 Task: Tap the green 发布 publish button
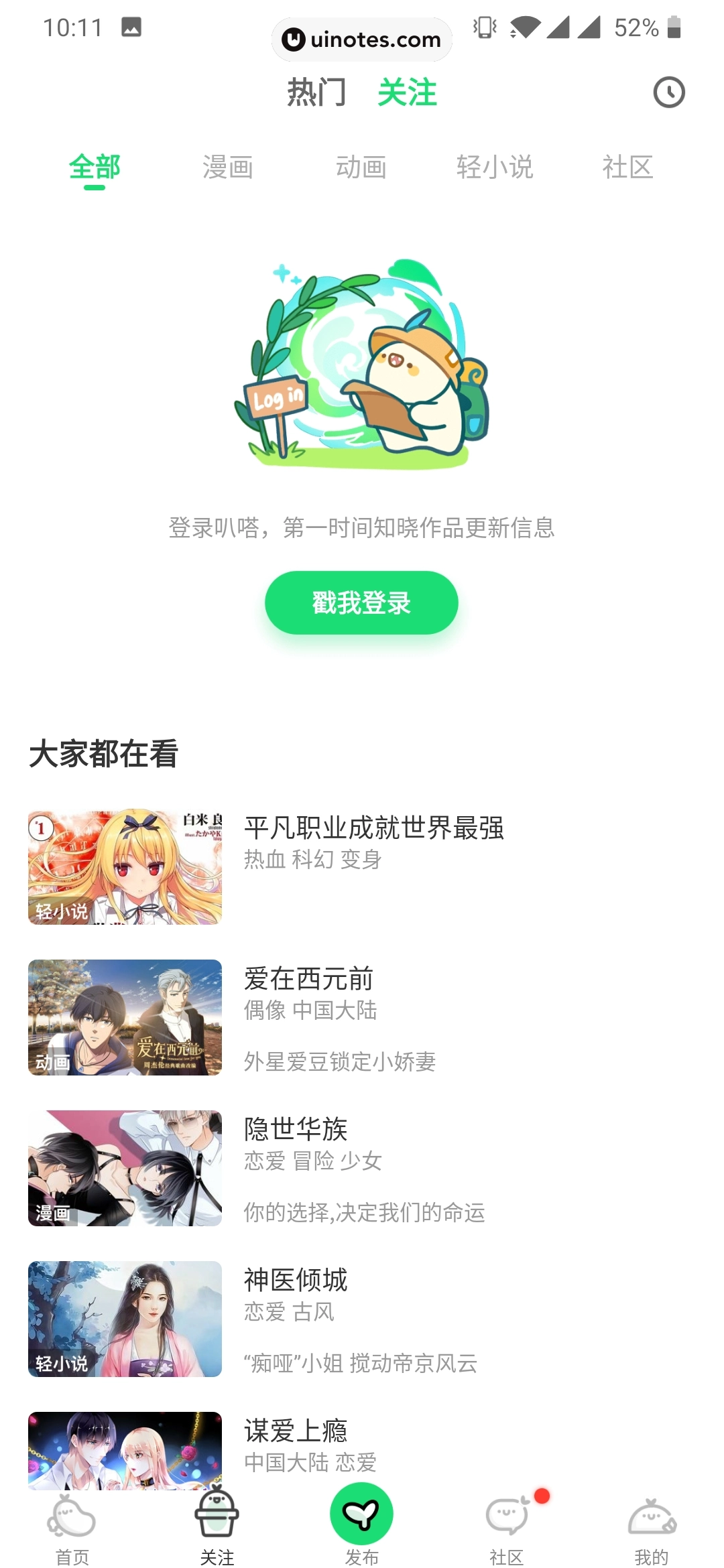[361, 1516]
